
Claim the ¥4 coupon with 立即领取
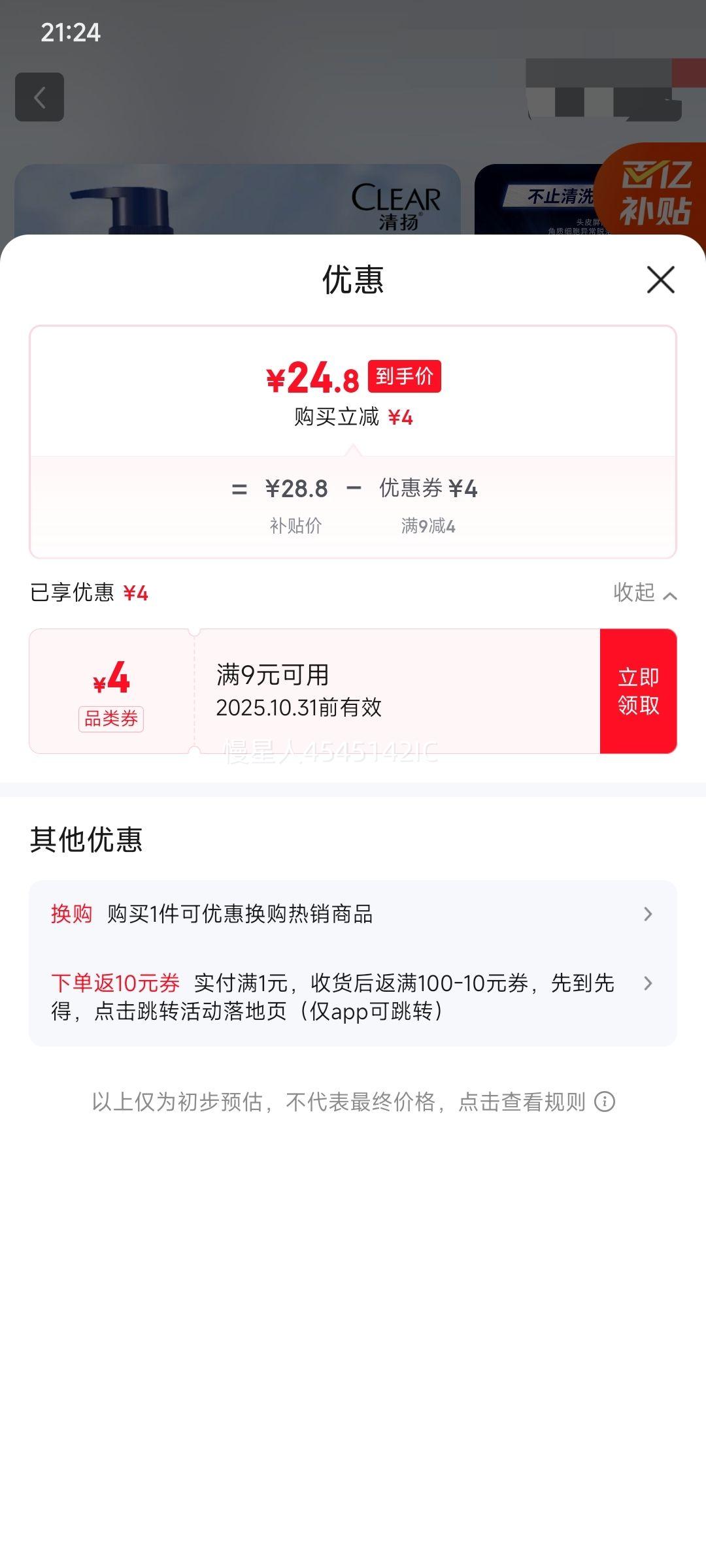tap(638, 691)
